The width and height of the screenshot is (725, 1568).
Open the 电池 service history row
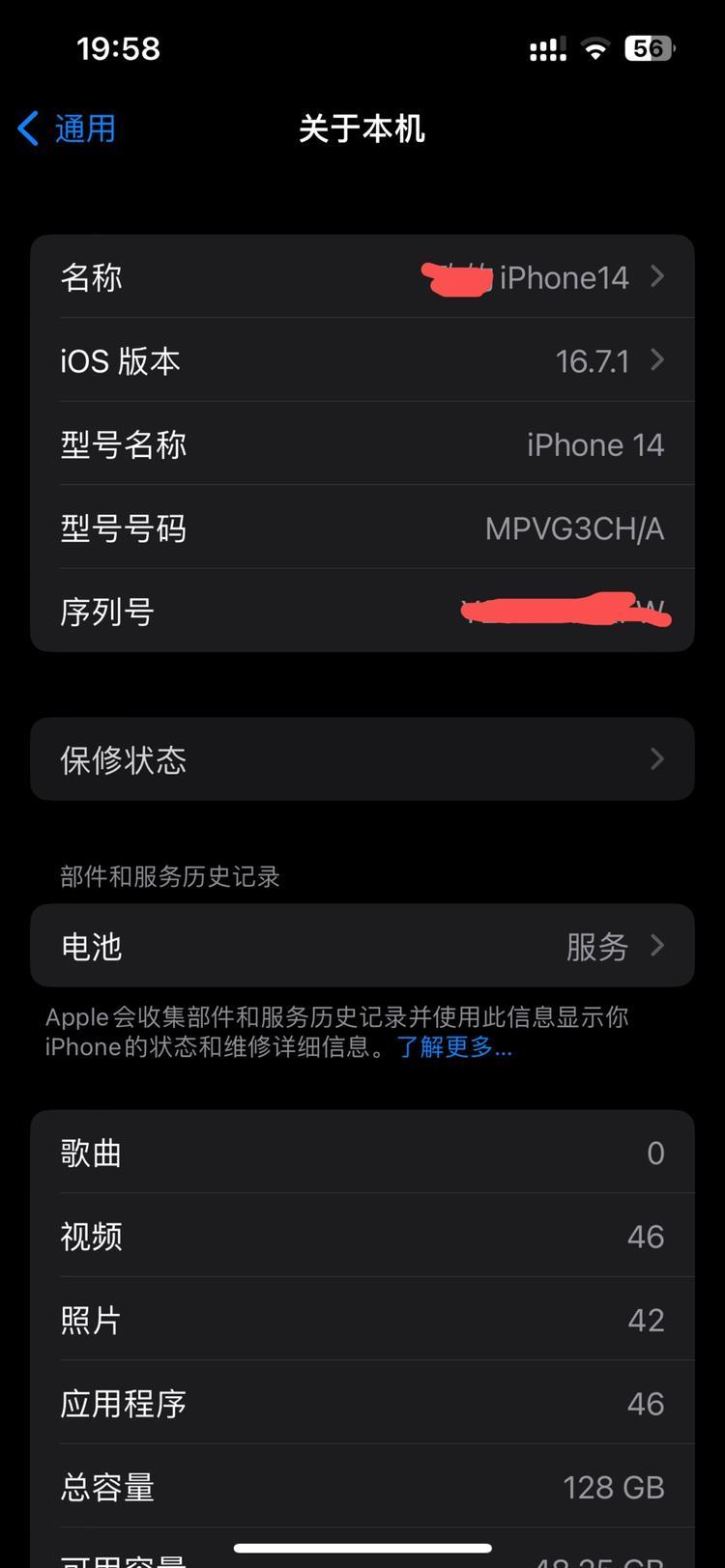pos(362,946)
